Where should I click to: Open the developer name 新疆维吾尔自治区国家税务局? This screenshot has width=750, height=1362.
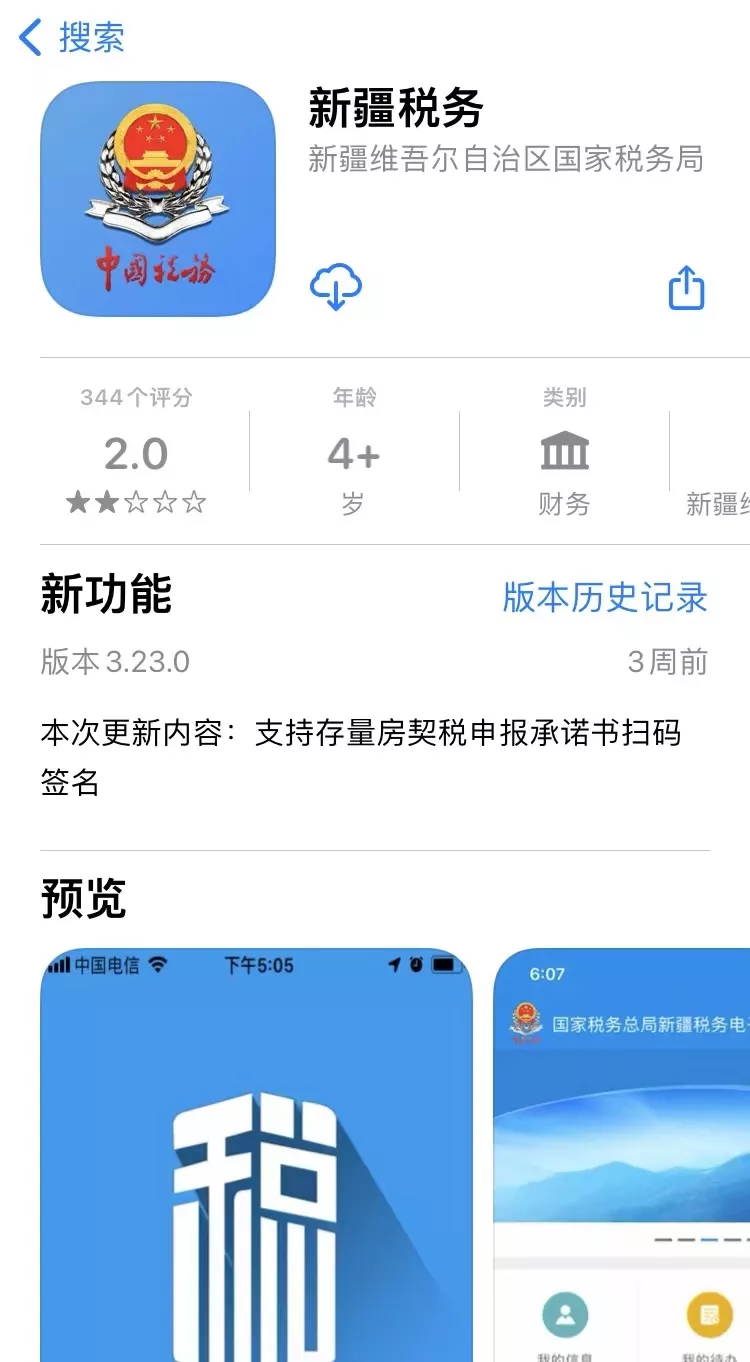tap(506, 159)
